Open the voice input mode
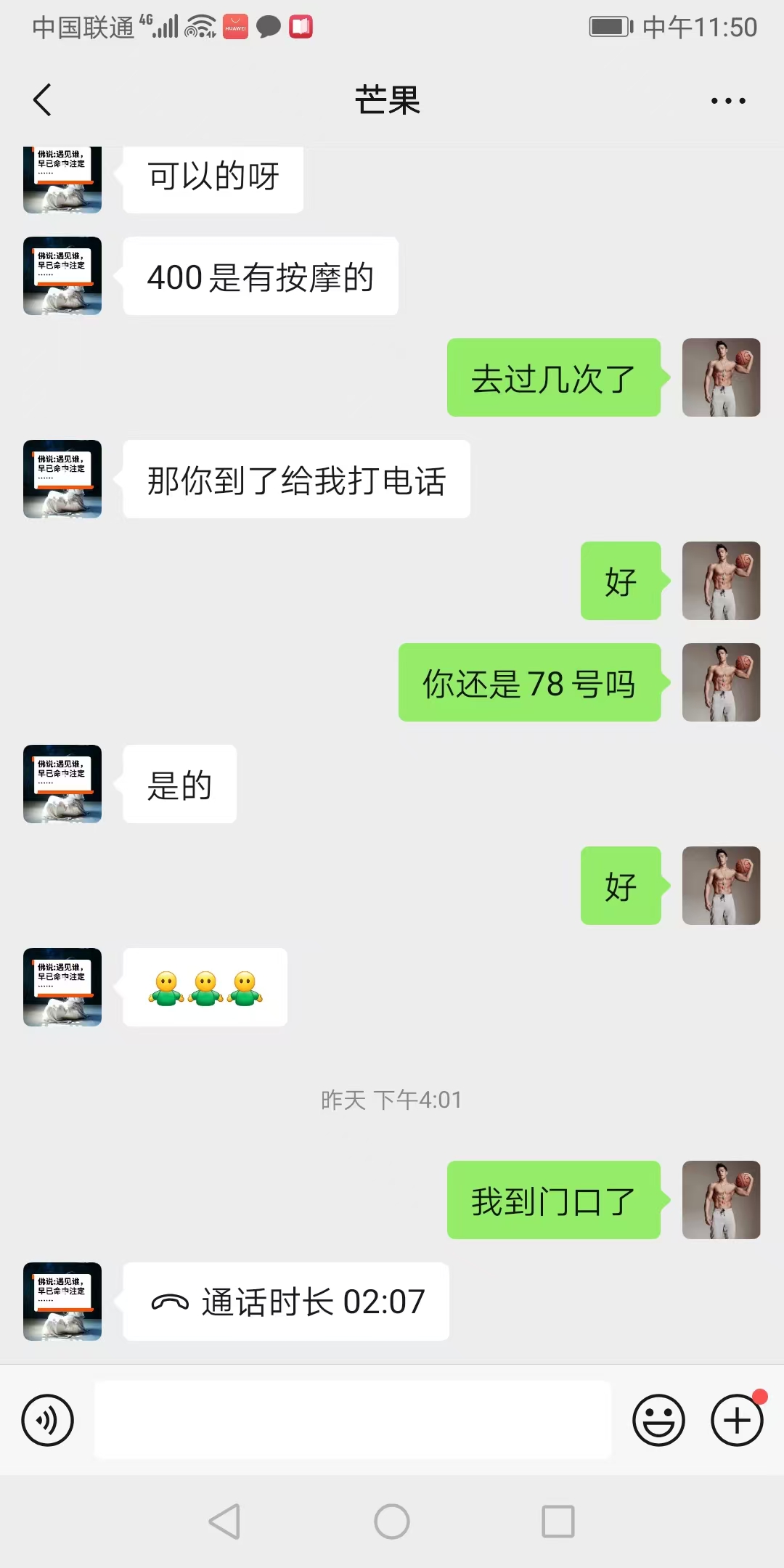784x1568 pixels. (x=47, y=1419)
